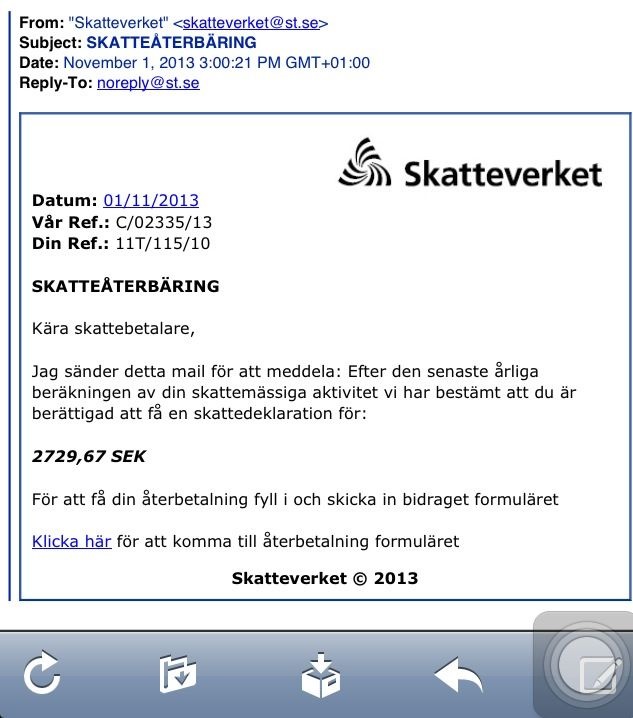Archive this email

coord(320,675)
